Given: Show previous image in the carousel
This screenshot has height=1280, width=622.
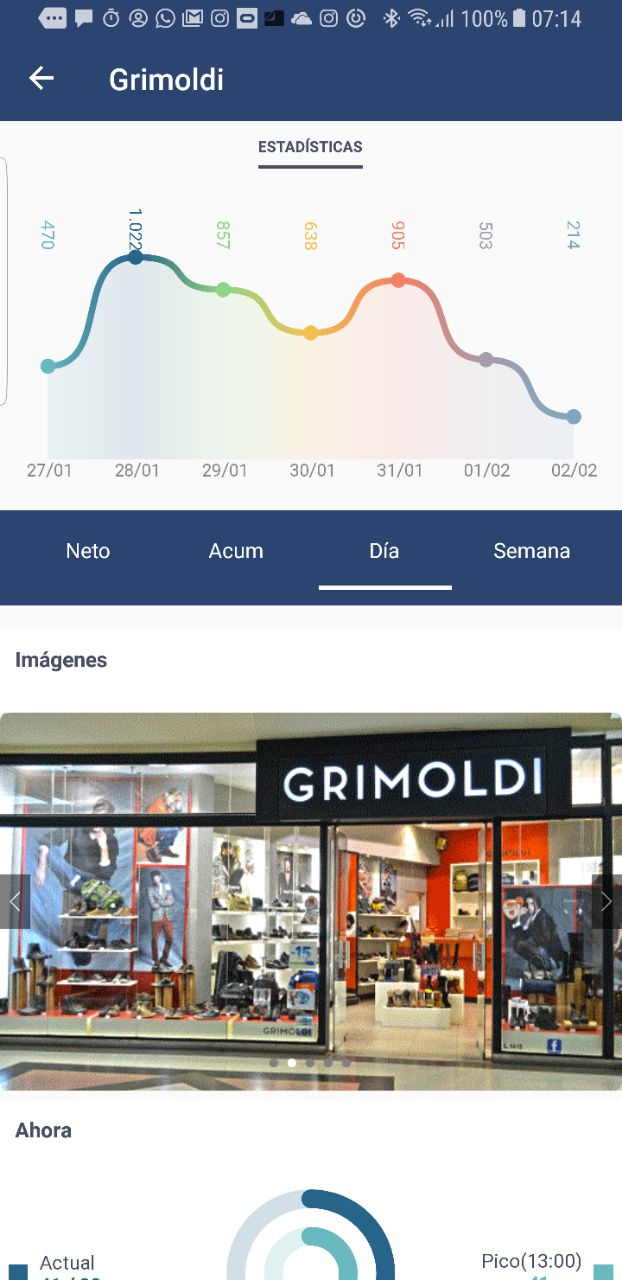Looking at the screenshot, I should 14,901.
